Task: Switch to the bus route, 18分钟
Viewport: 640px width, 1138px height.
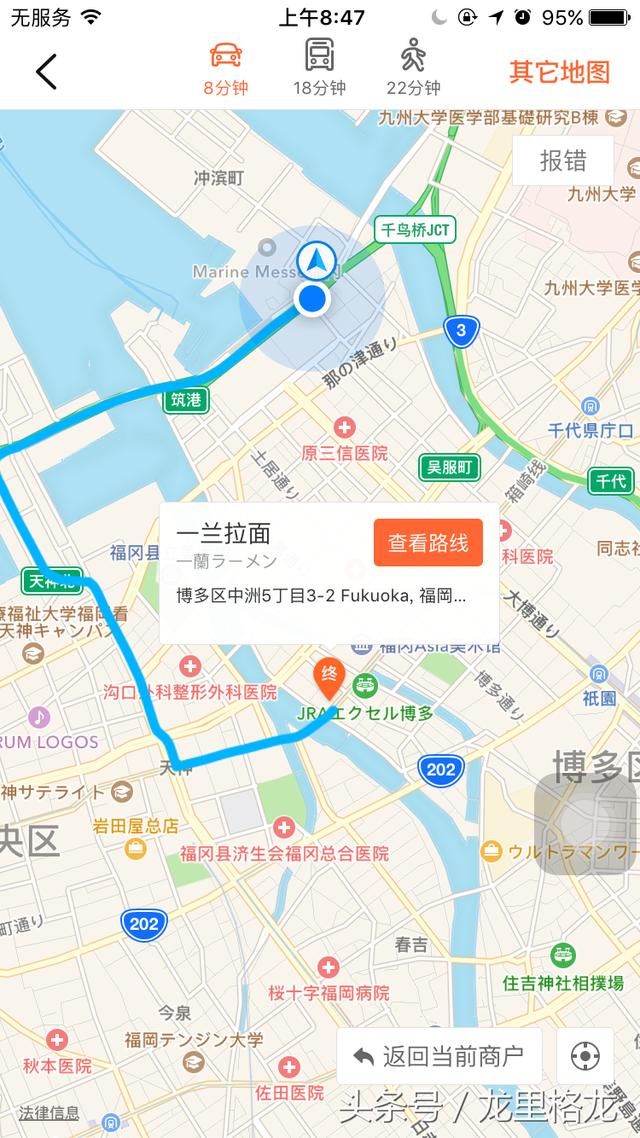Action: [x=319, y=69]
